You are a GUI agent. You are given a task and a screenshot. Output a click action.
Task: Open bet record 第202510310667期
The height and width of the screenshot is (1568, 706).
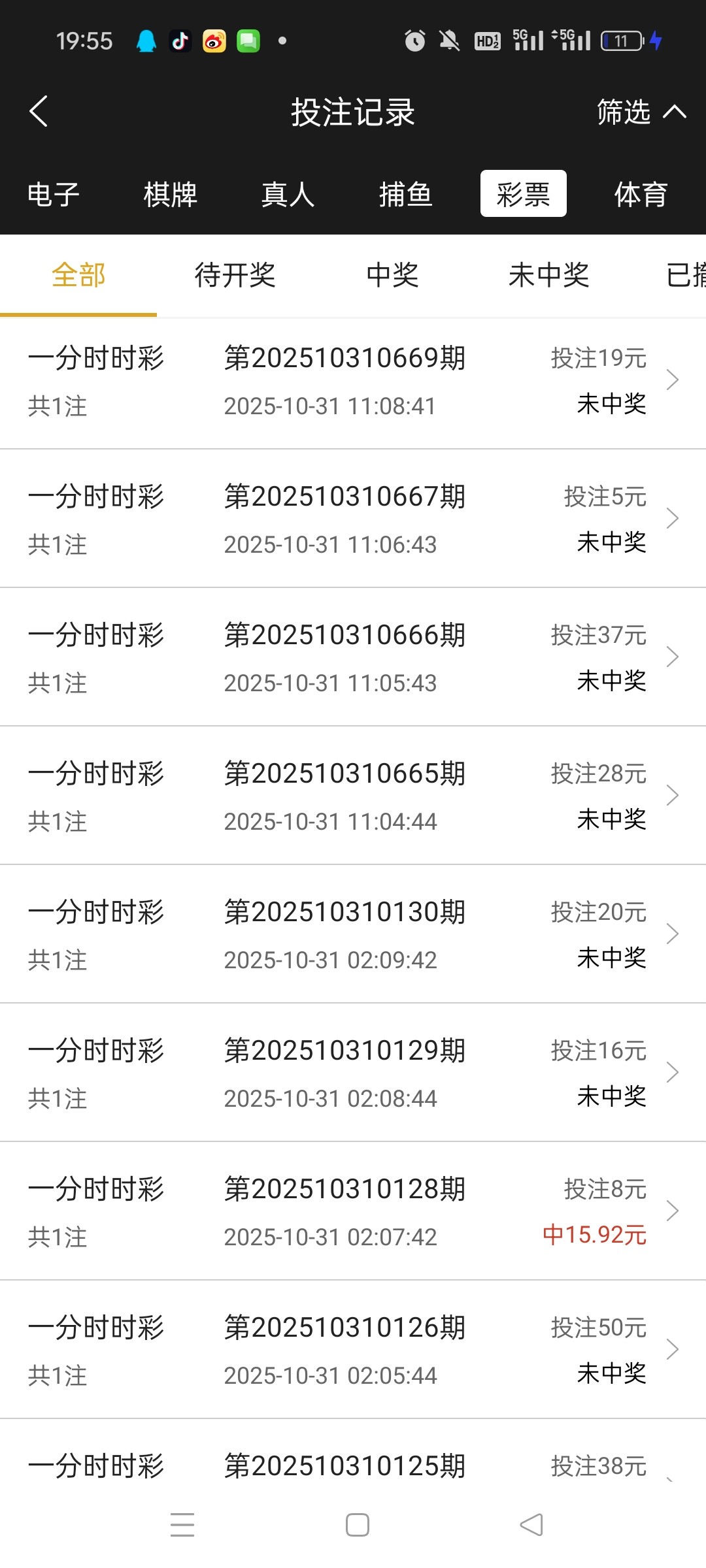[x=353, y=519]
